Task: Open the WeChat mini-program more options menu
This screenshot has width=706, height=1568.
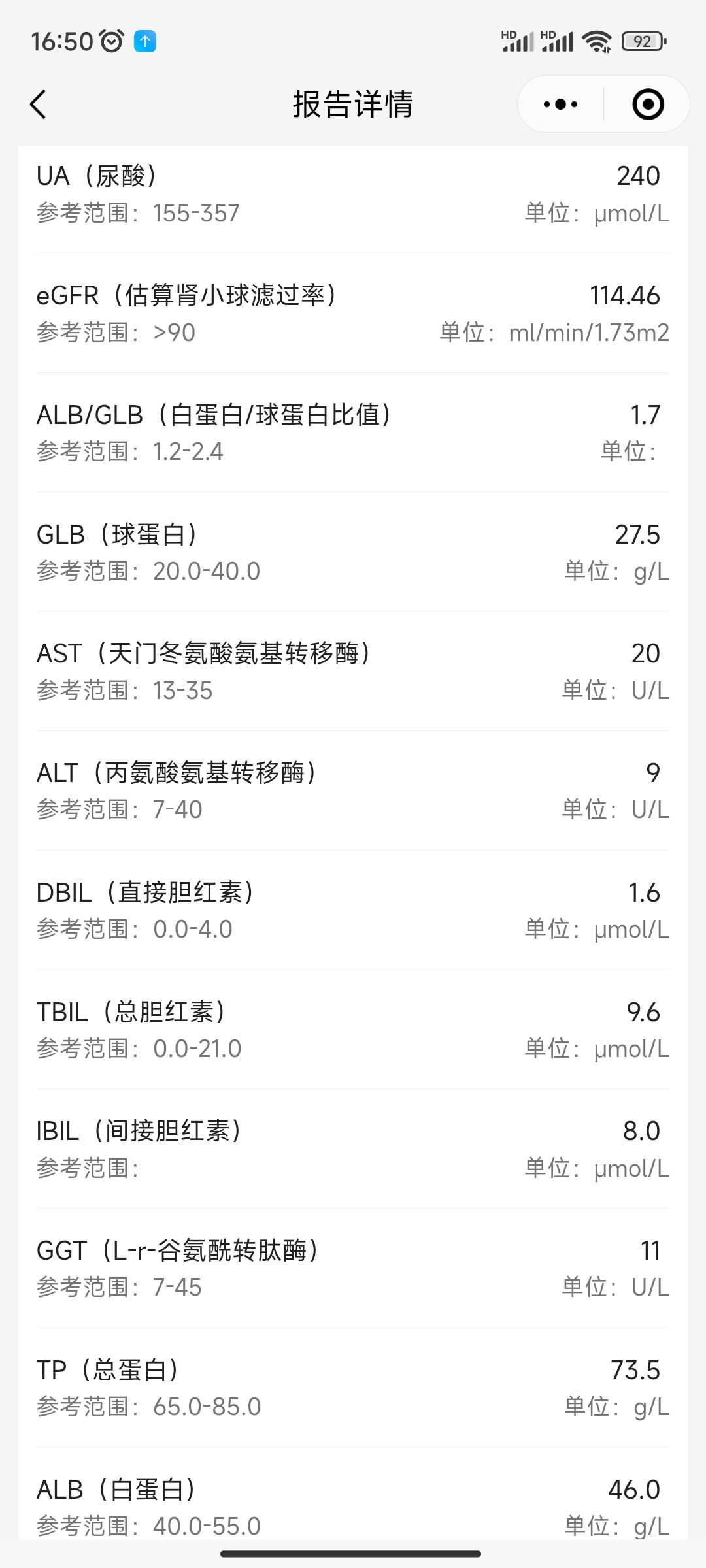Action: click(559, 103)
